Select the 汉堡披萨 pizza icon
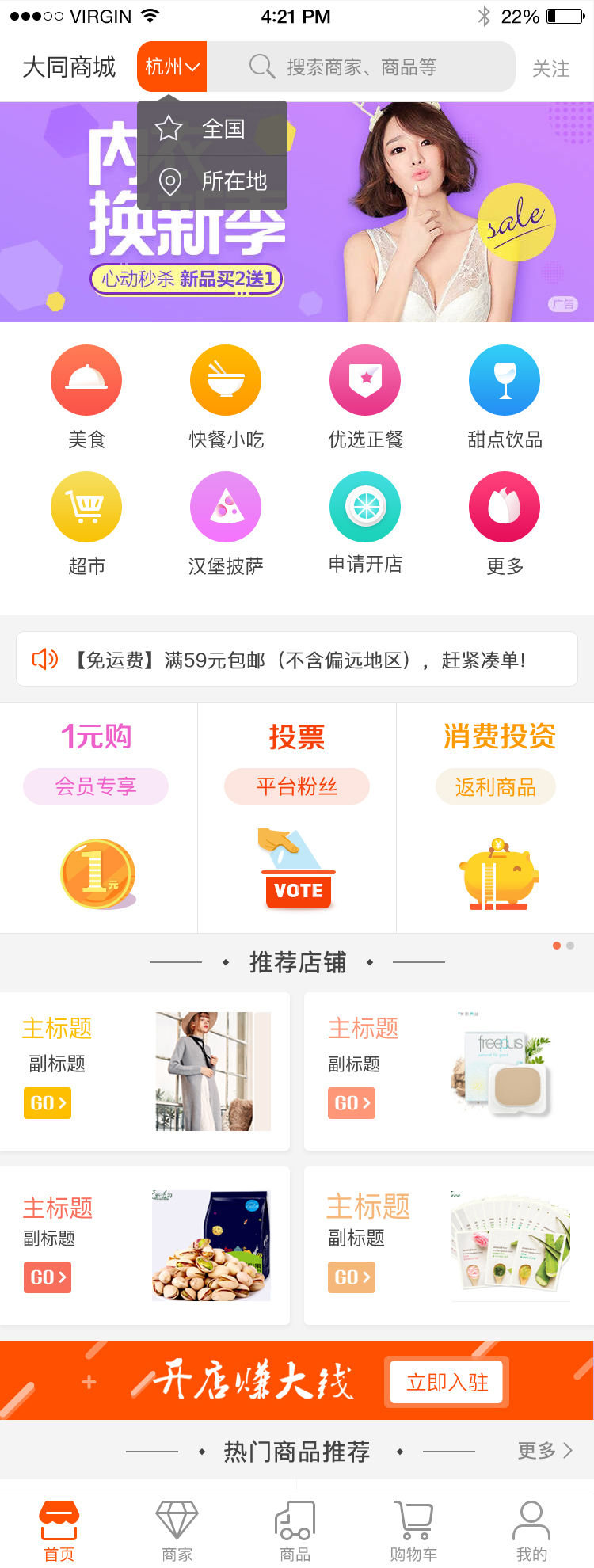Image resolution: width=594 pixels, height=1568 pixels. click(x=225, y=507)
